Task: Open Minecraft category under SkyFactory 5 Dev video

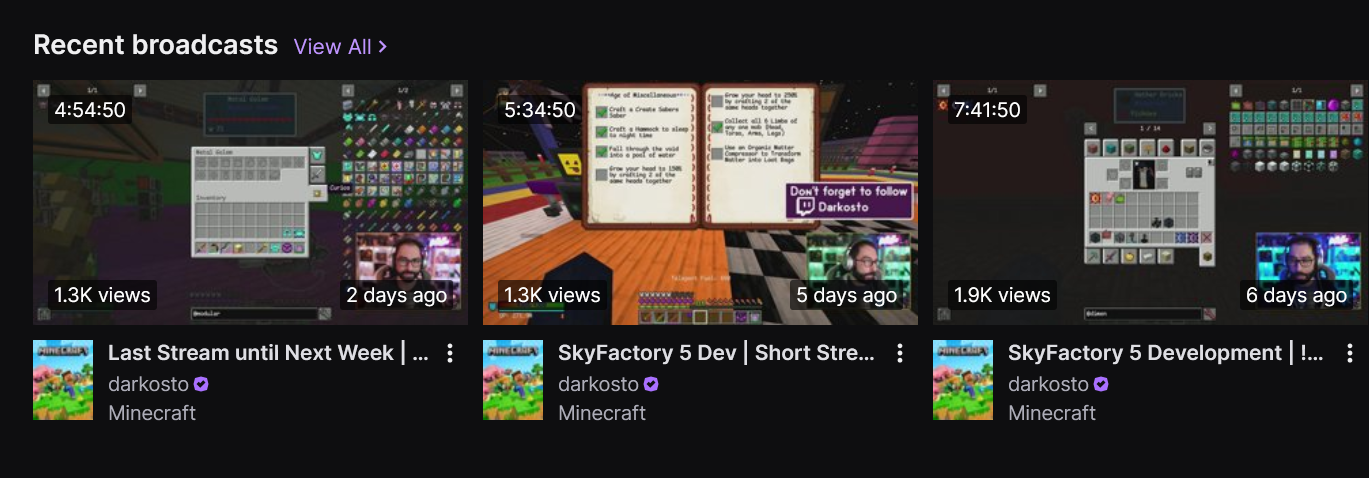Action: (x=602, y=412)
